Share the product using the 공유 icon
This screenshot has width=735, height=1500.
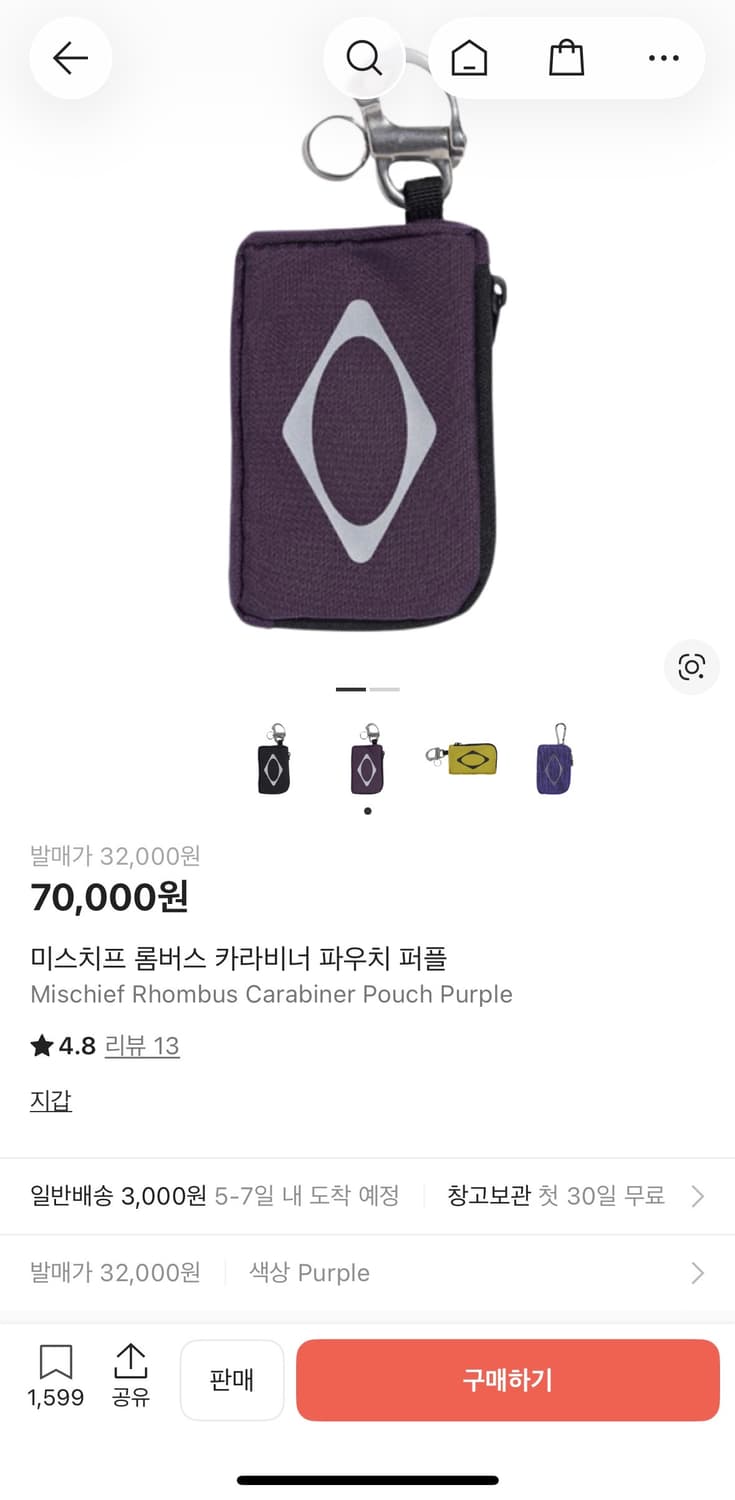pyautogui.click(x=131, y=1376)
